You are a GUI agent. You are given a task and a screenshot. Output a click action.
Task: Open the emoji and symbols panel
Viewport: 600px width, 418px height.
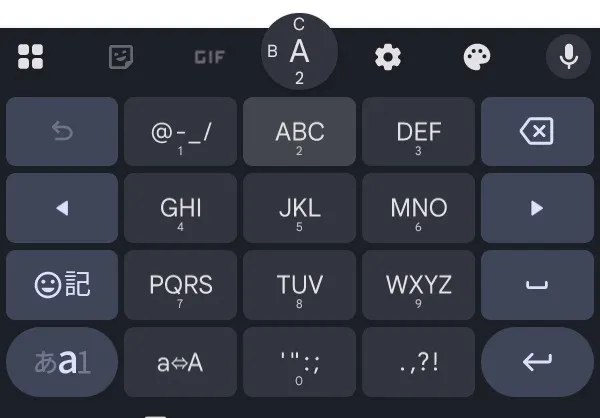(62, 285)
